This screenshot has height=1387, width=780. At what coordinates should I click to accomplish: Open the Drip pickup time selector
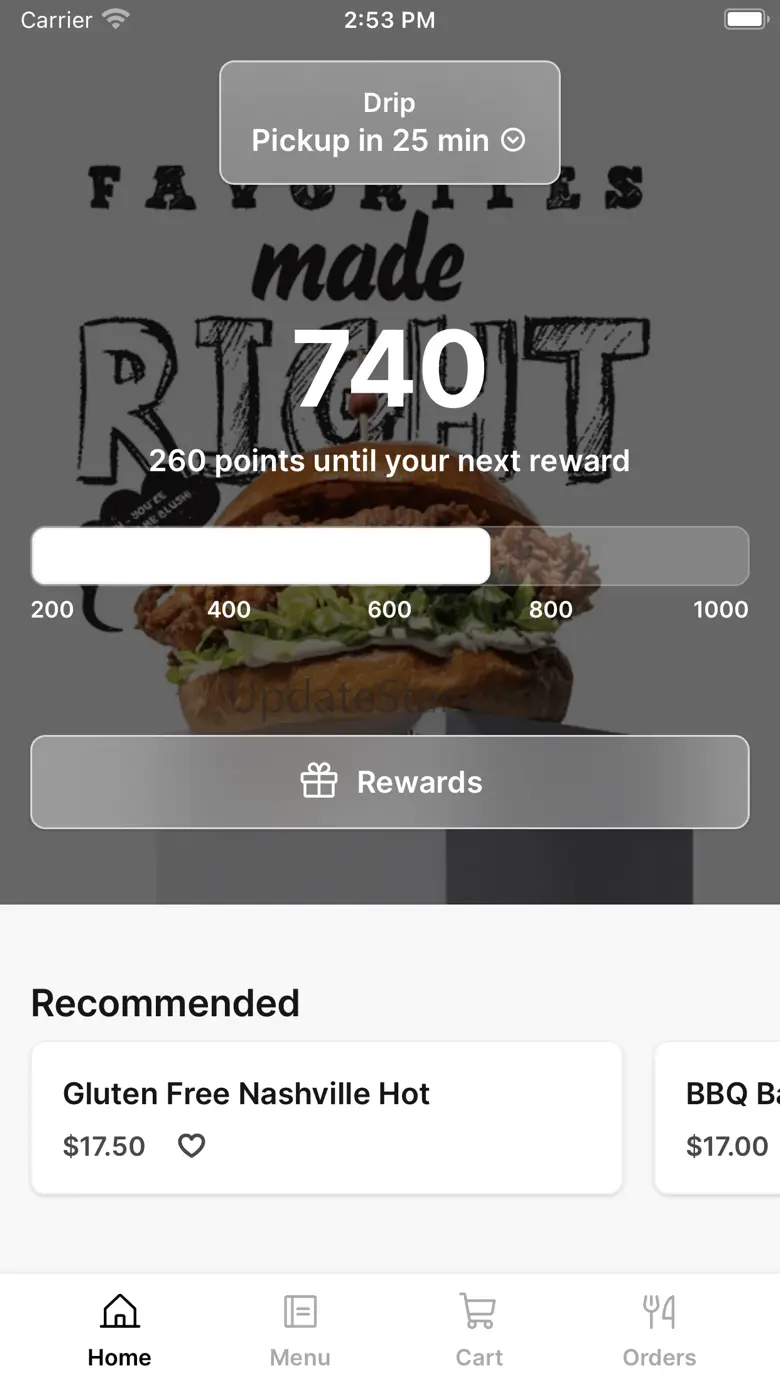[389, 122]
